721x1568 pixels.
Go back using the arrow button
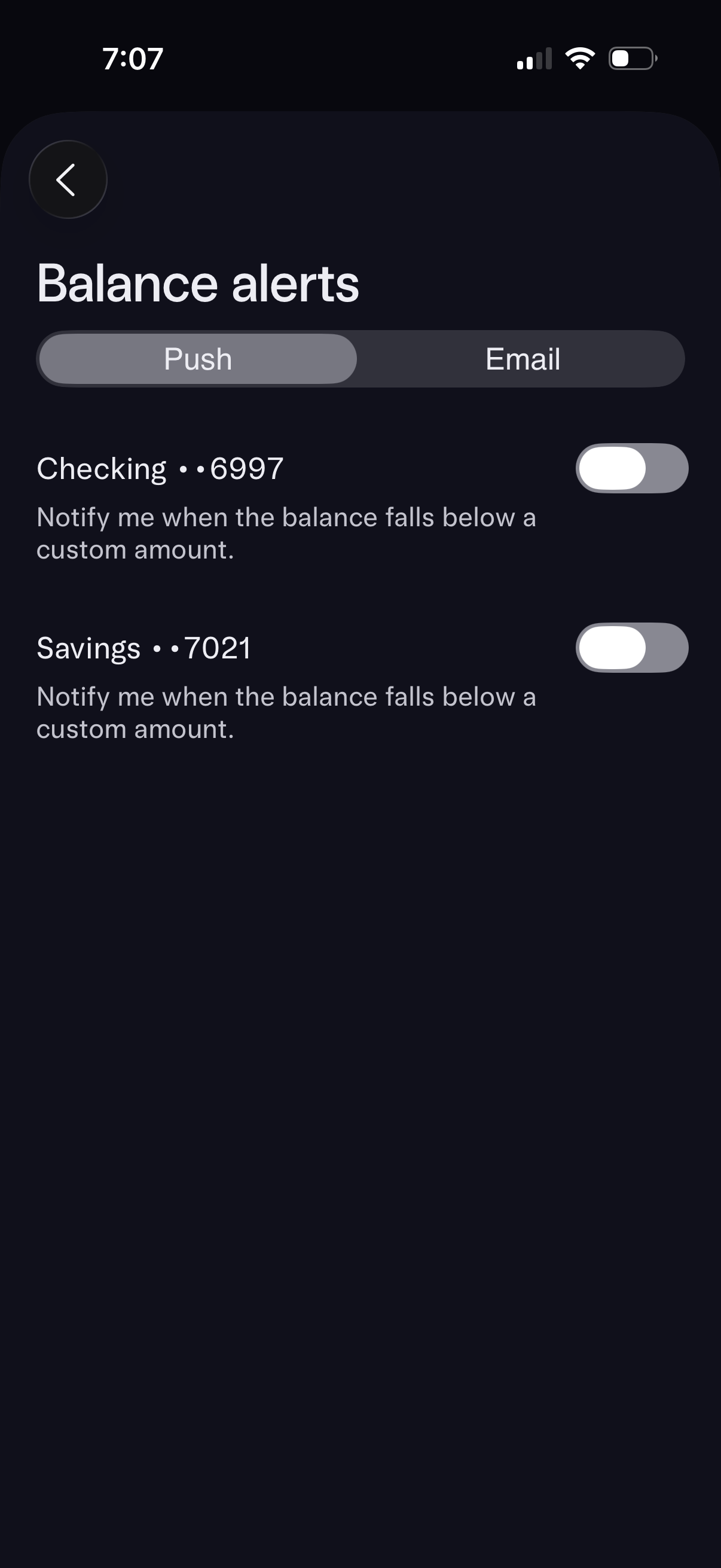68,179
